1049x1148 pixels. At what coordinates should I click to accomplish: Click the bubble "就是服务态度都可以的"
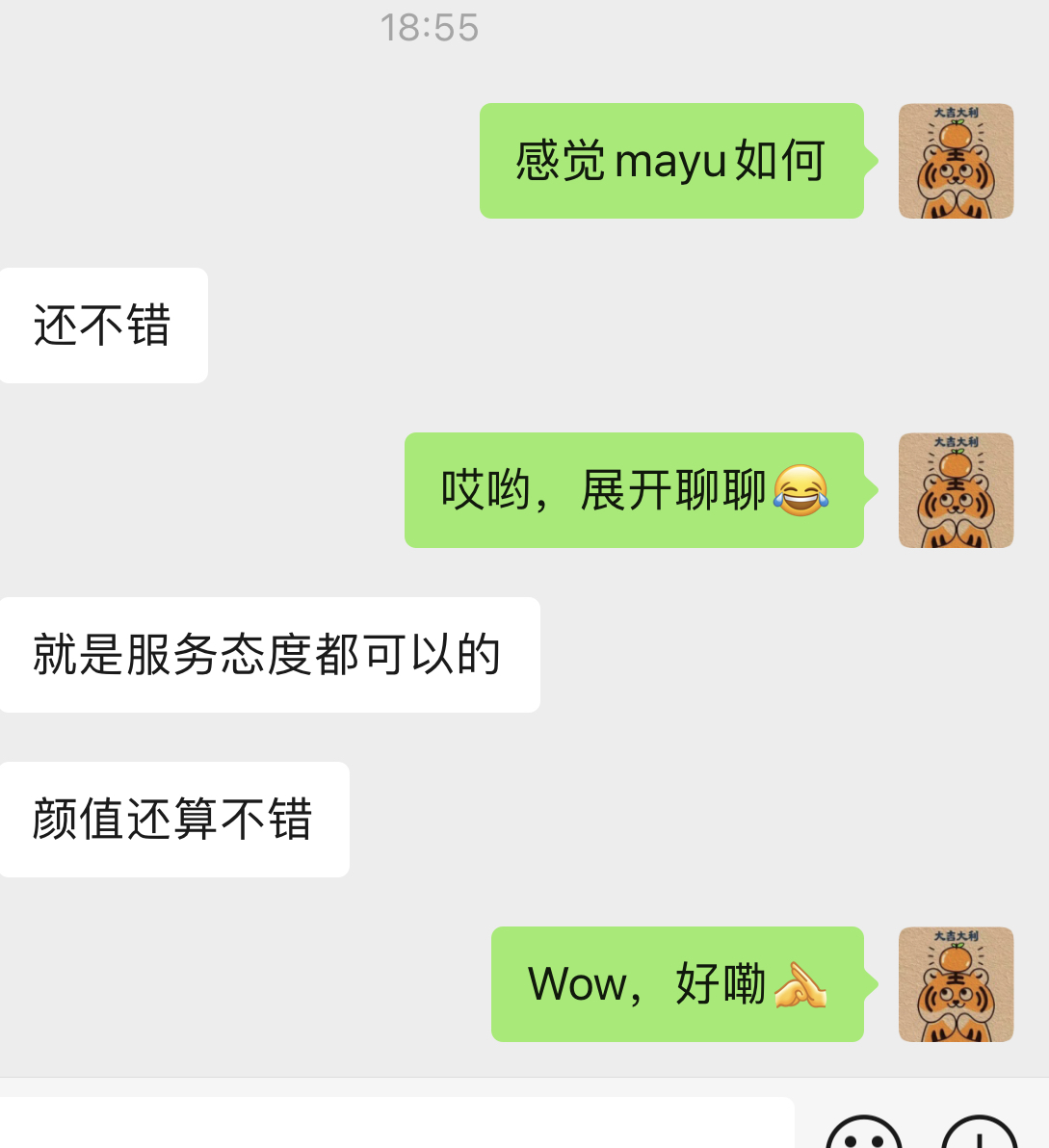point(270,654)
